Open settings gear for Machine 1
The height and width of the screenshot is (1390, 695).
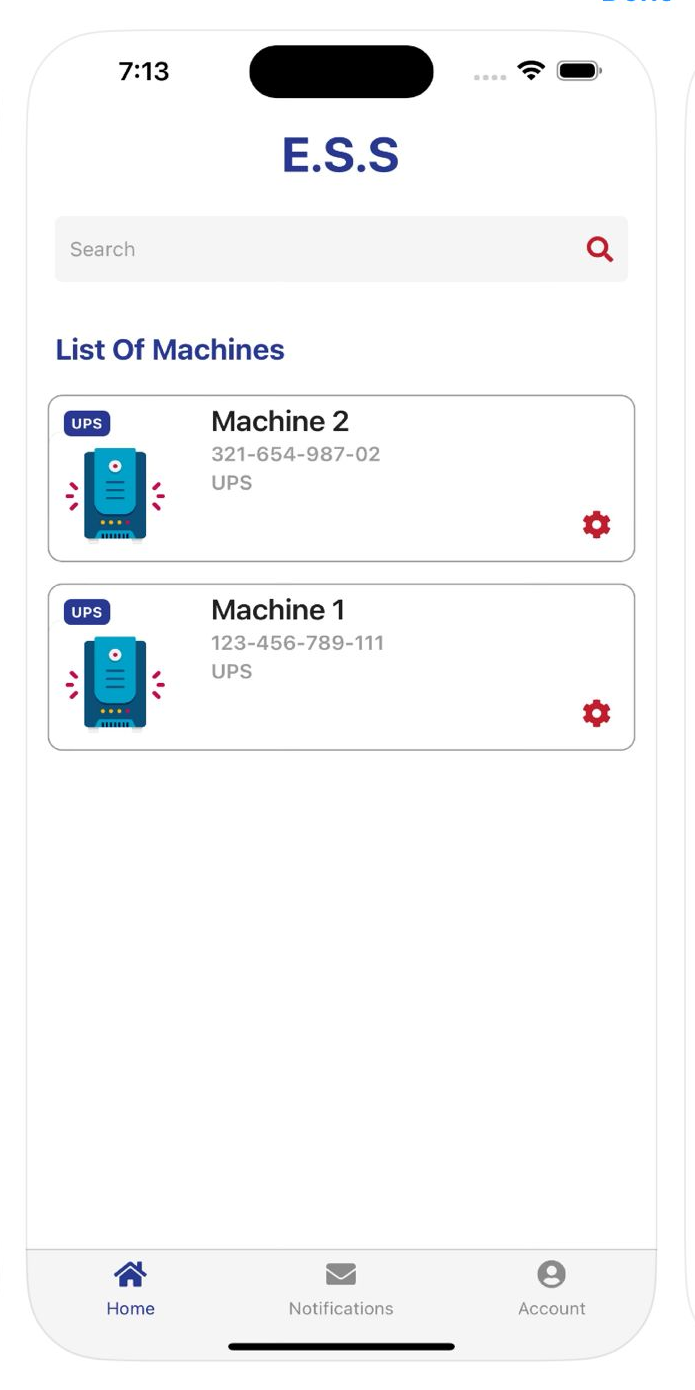click(x=596, y=713)
